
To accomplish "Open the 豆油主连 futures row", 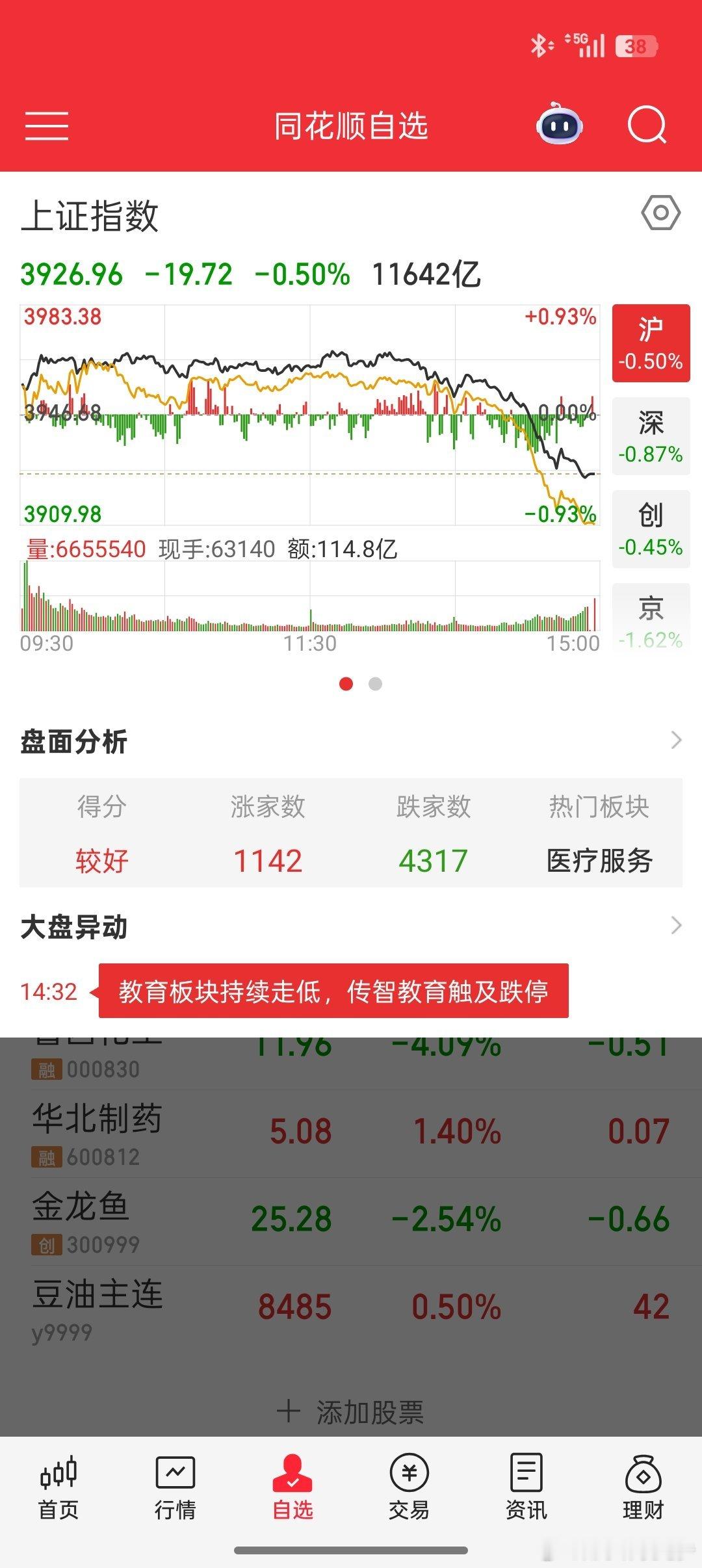I will pyautogui.click(x=351, y=1309).
